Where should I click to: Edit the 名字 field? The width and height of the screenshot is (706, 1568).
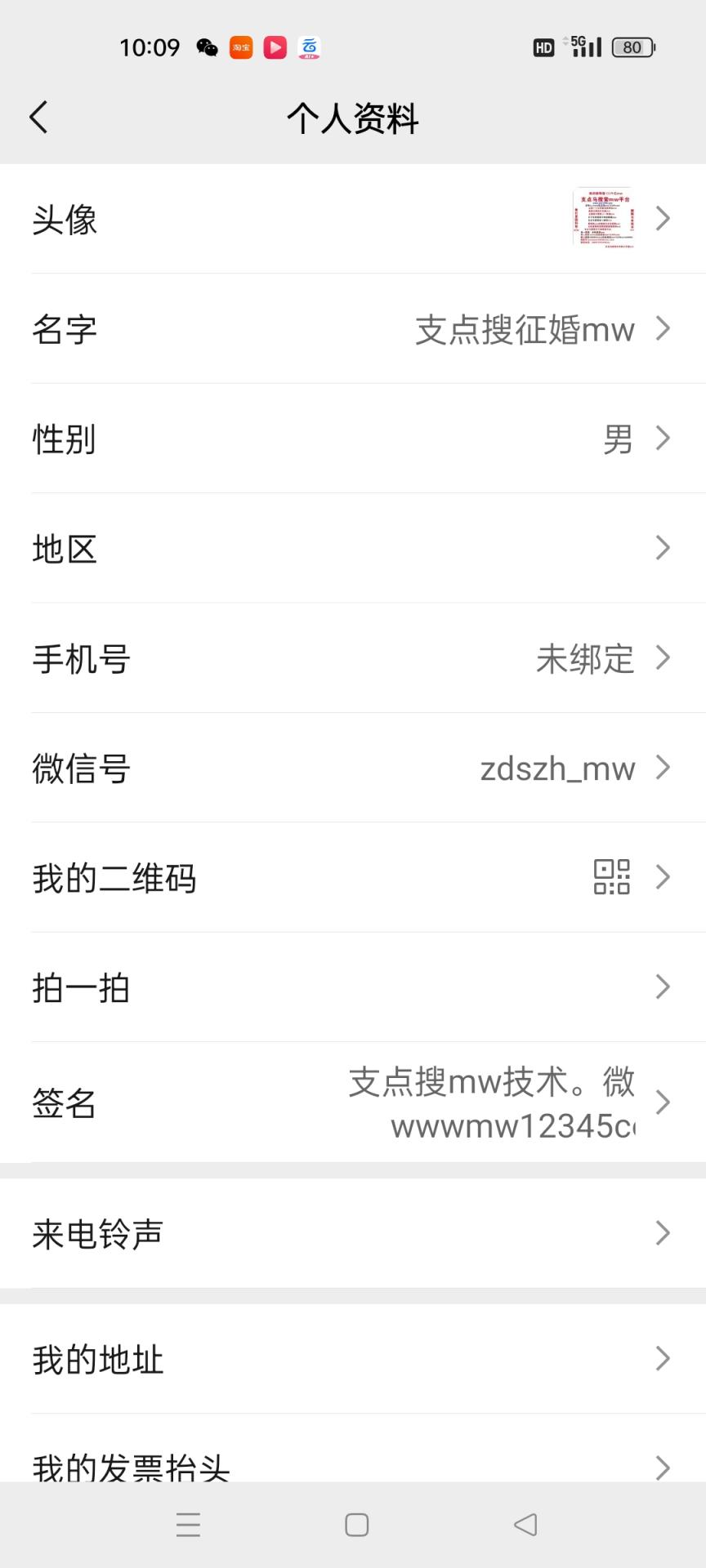pyautogui.click(x=353, y=329)
